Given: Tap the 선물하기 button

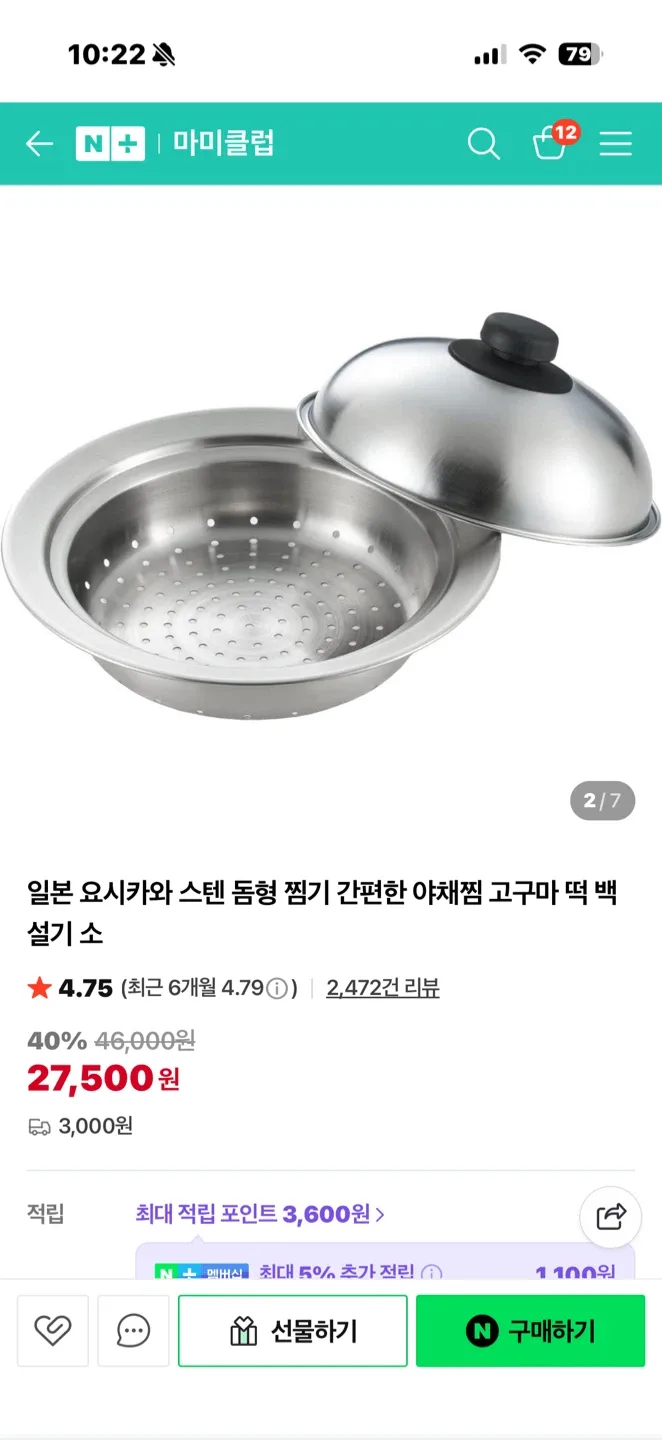Looking at the screenshot, I should point(293,1330).
